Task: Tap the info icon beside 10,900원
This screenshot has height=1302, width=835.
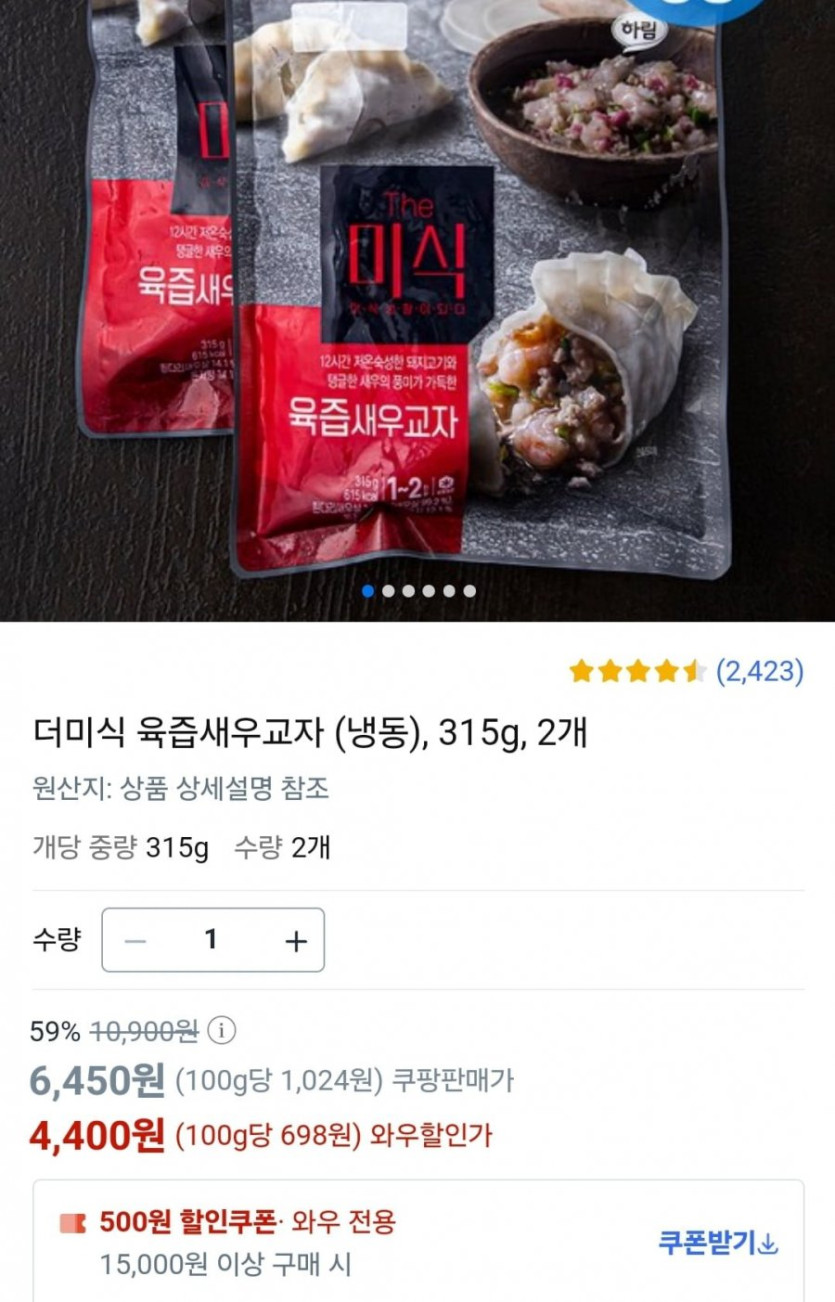Action: (223, 1030)
